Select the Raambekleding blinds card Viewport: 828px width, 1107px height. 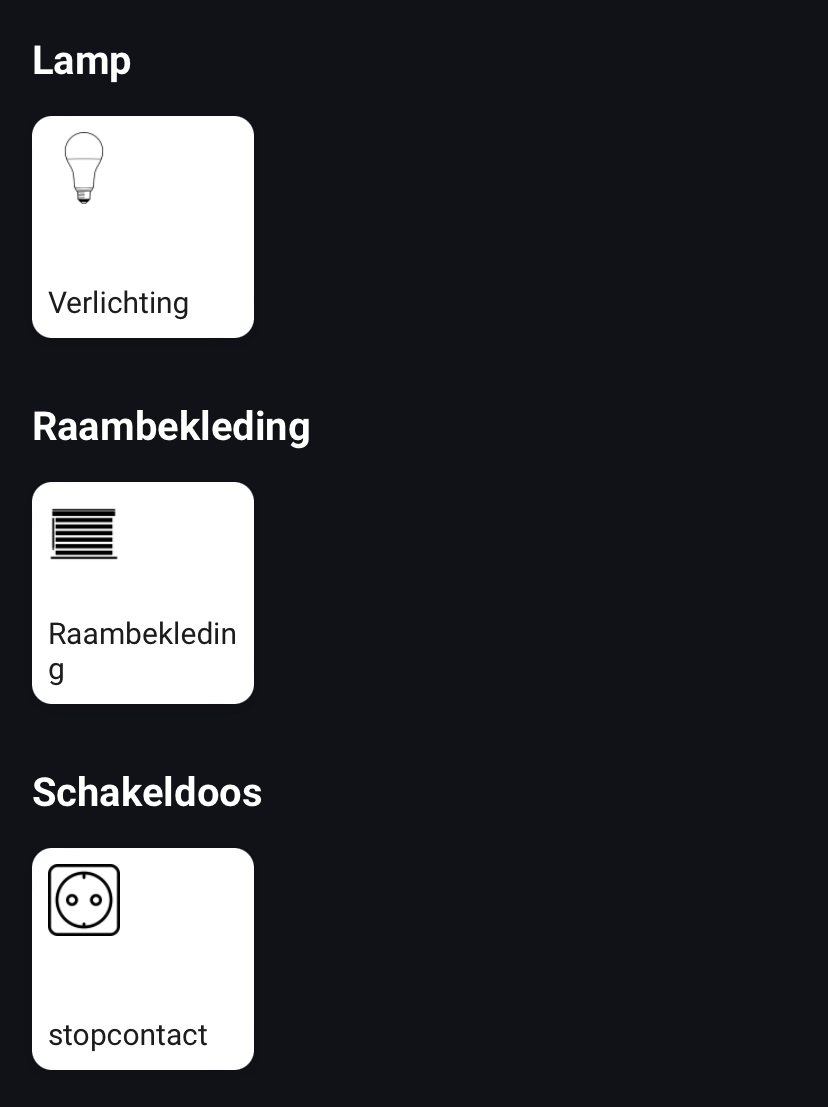[x=143, y=593]
